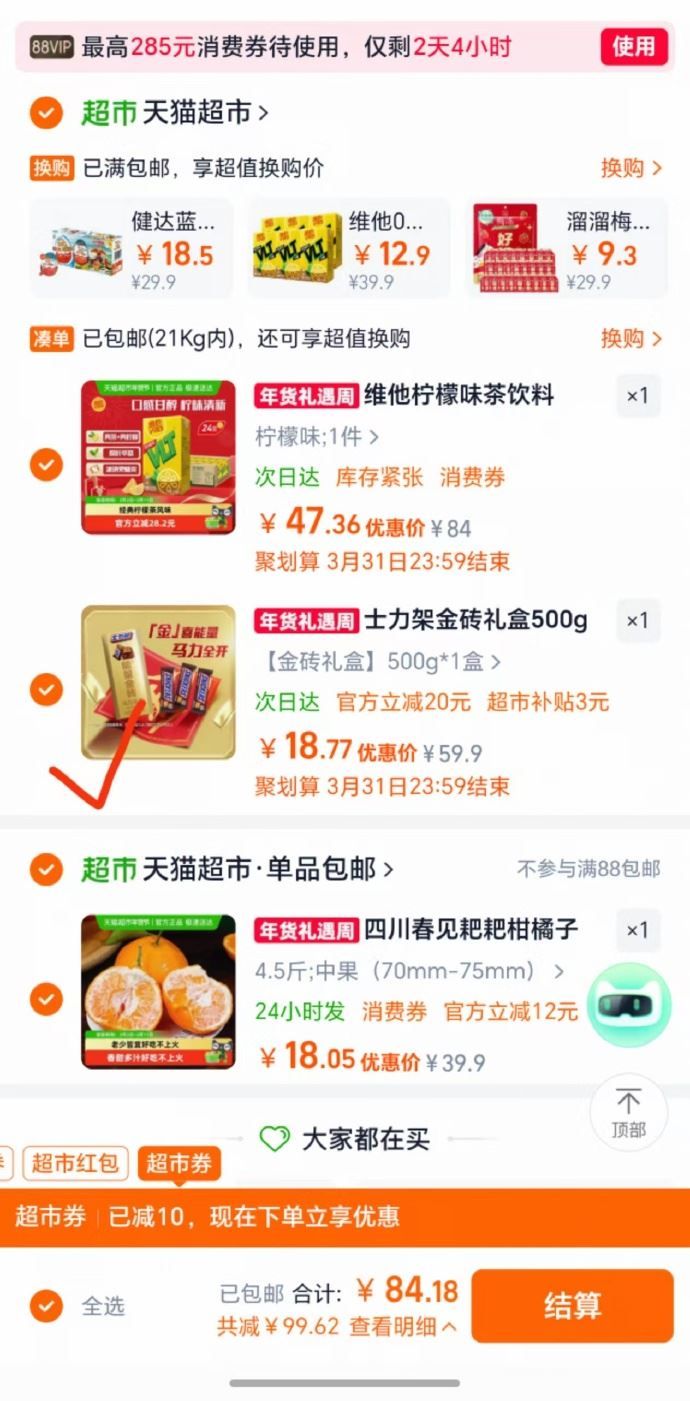Viewport: 690px width, 1401px height.
Task: Tap 使用 to use the 88VIP coupon
Action: pyautogui.click(x=633, y=46)
